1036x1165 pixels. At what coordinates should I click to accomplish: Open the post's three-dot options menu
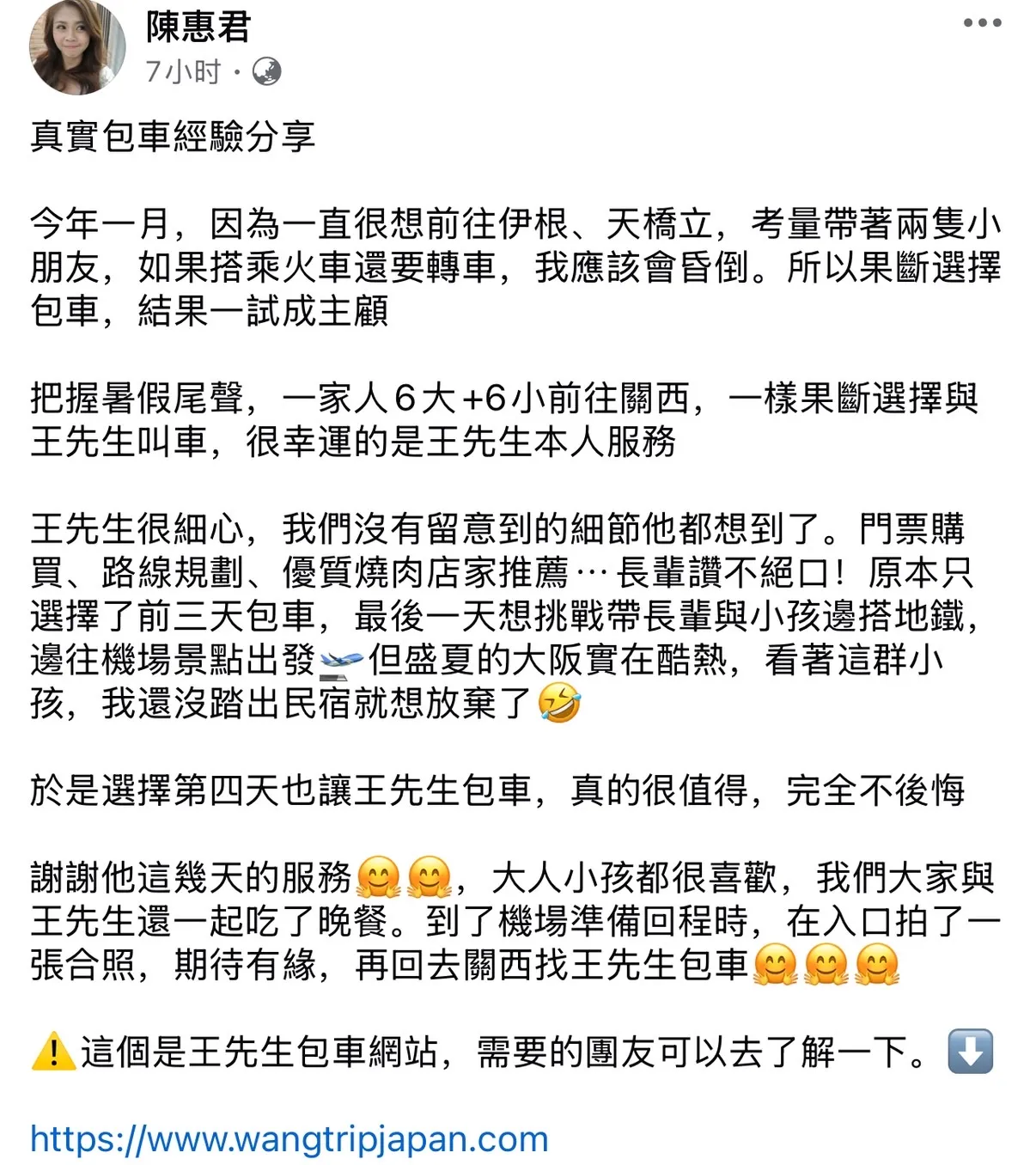[x=982, y=23]
